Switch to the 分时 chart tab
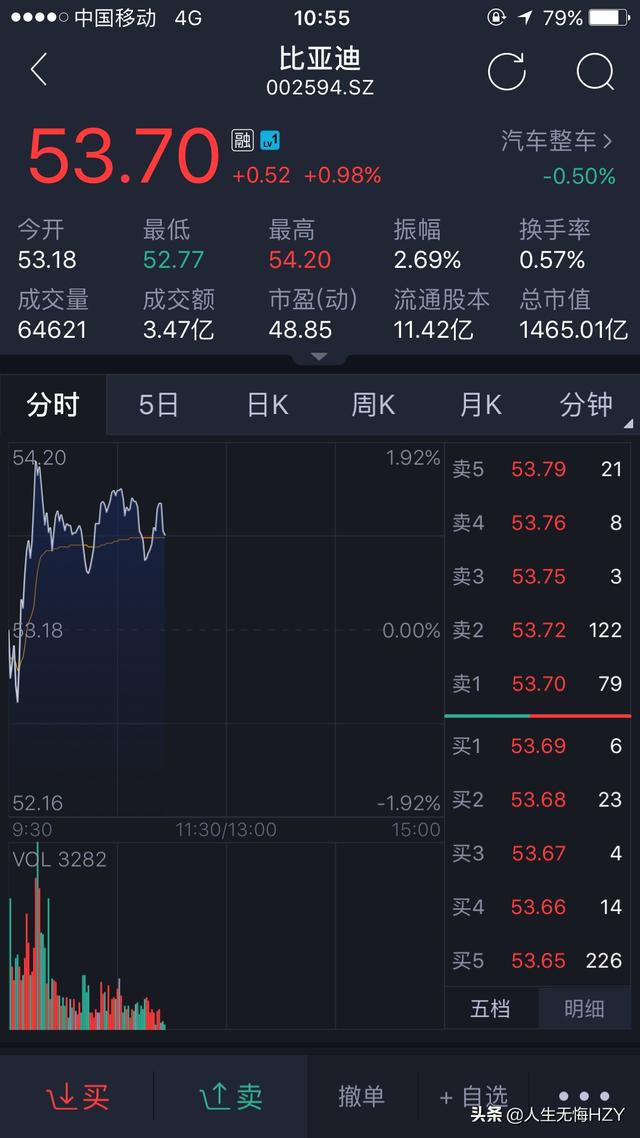 [53, 405]
